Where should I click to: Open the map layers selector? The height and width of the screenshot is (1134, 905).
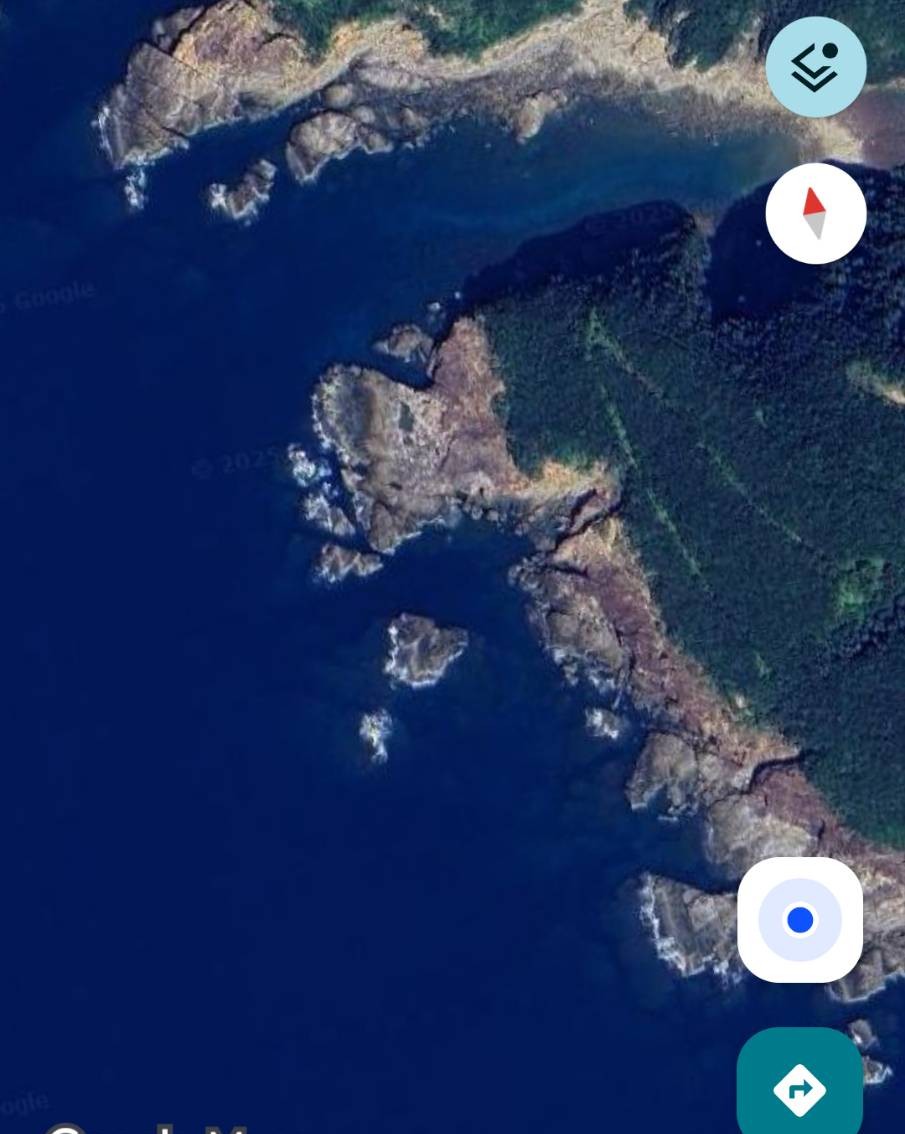click(x=815, y=67)
